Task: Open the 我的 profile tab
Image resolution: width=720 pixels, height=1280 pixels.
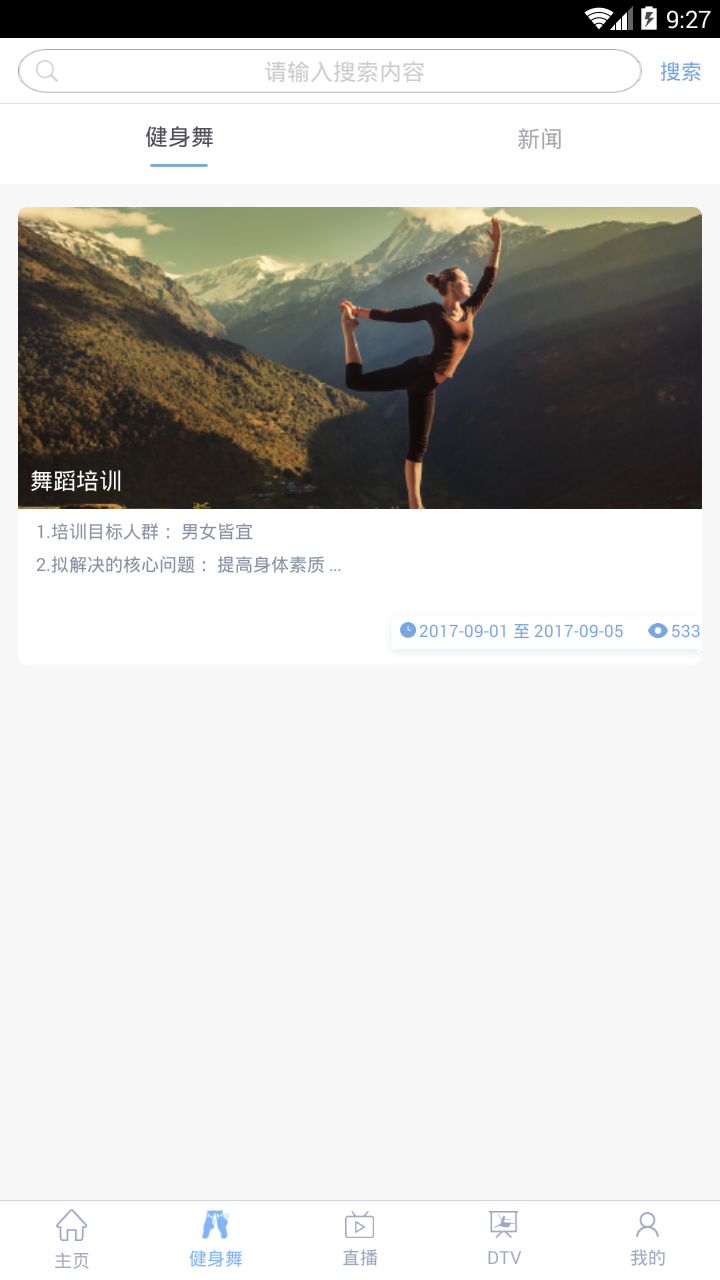Action: tap(648, 1238)
